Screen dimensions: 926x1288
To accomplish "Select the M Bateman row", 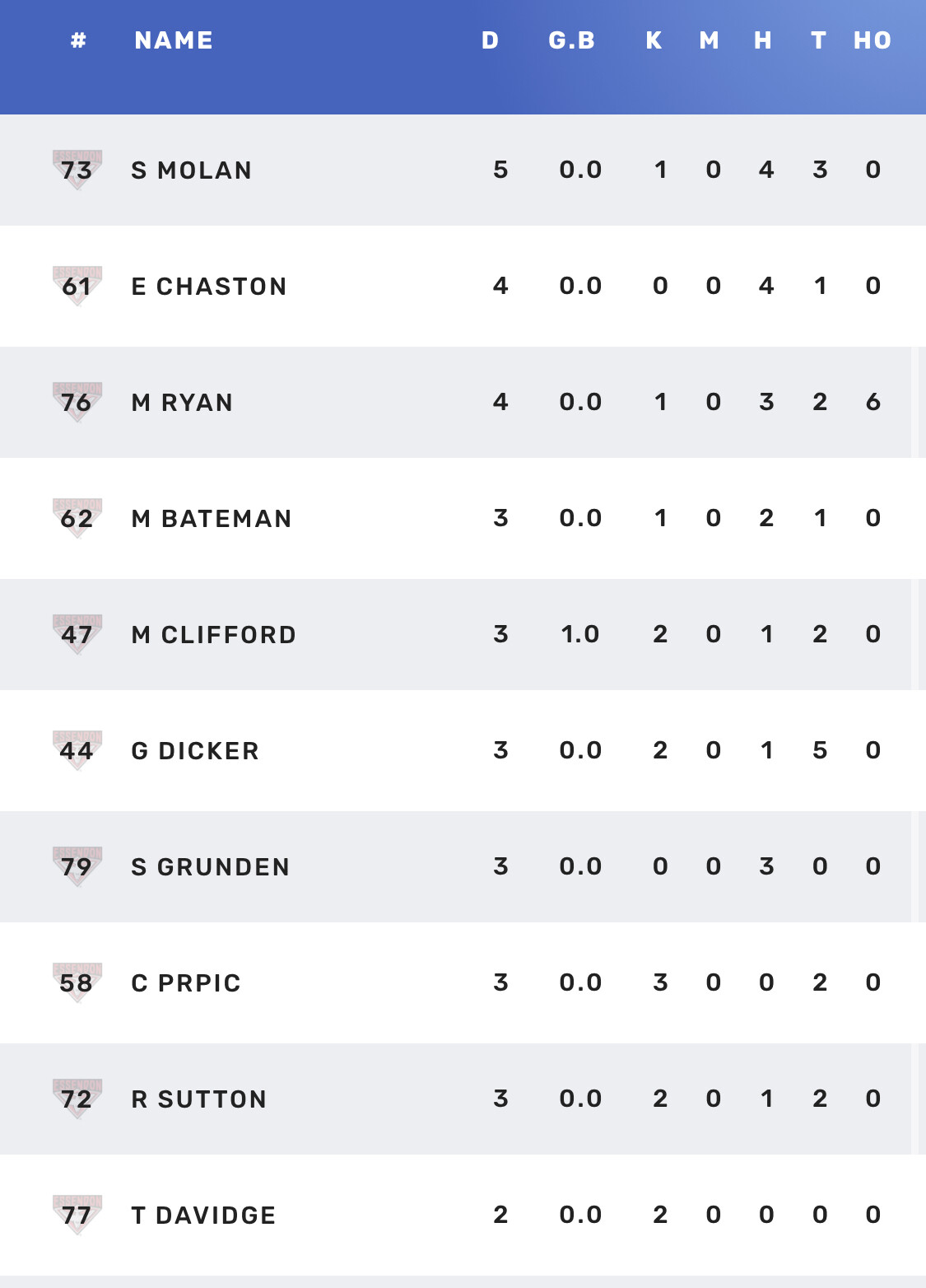I will (212, 519).
